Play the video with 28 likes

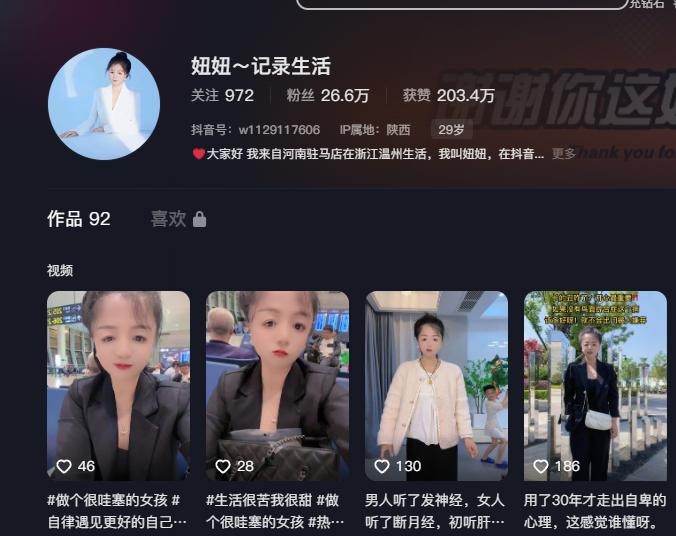[x=277, y=386]
